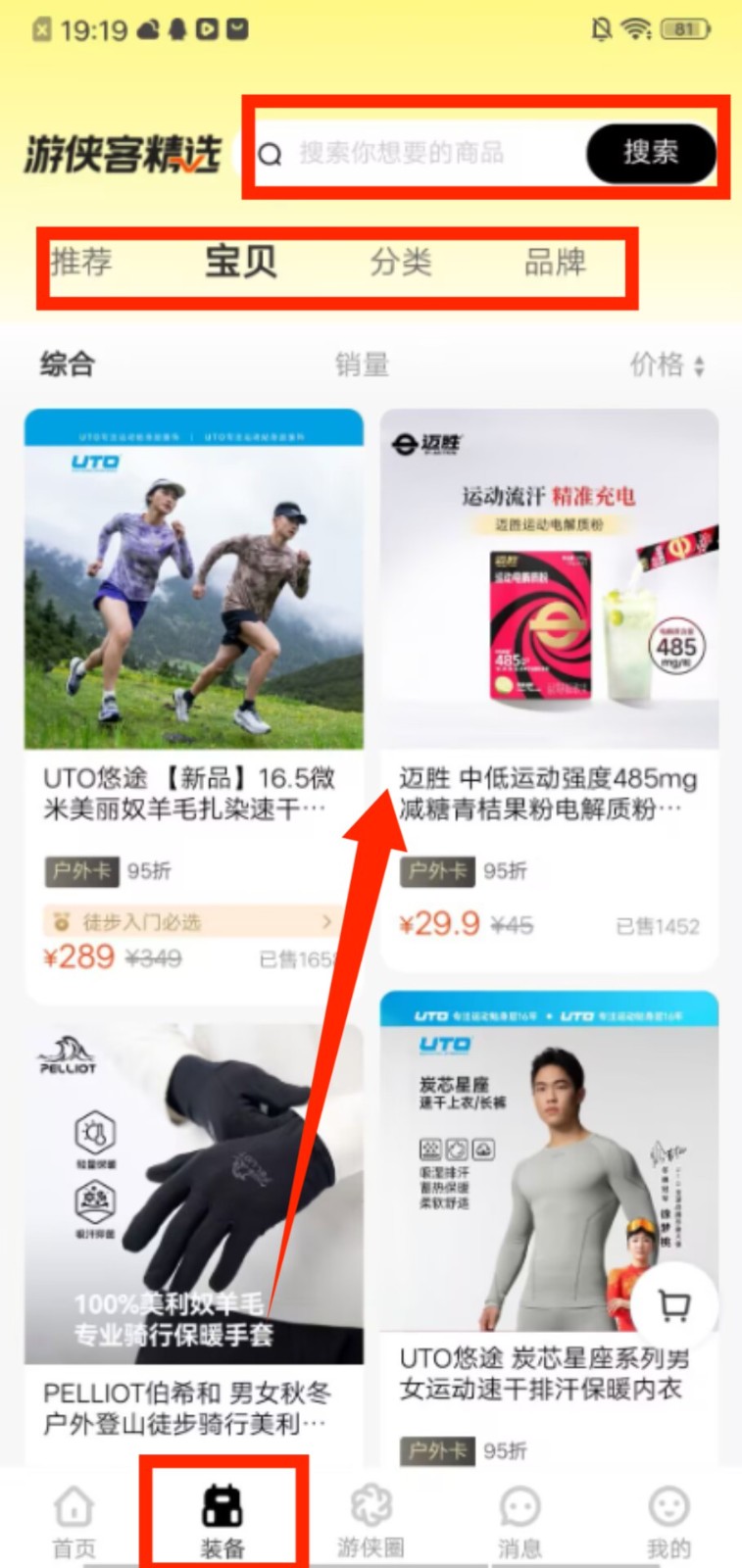Image resolution: width=742 pixels, height=1568 pixels.
Task: Switch to the 品牌 tab
Action: click(555, 263)
